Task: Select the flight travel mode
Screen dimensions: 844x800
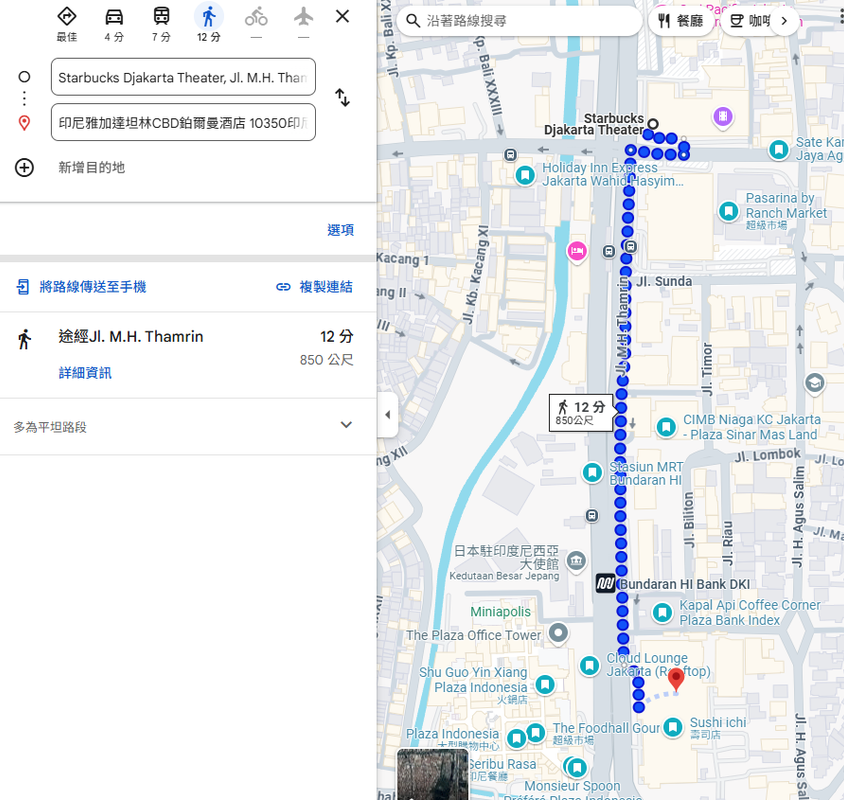Action: [303, 23]
